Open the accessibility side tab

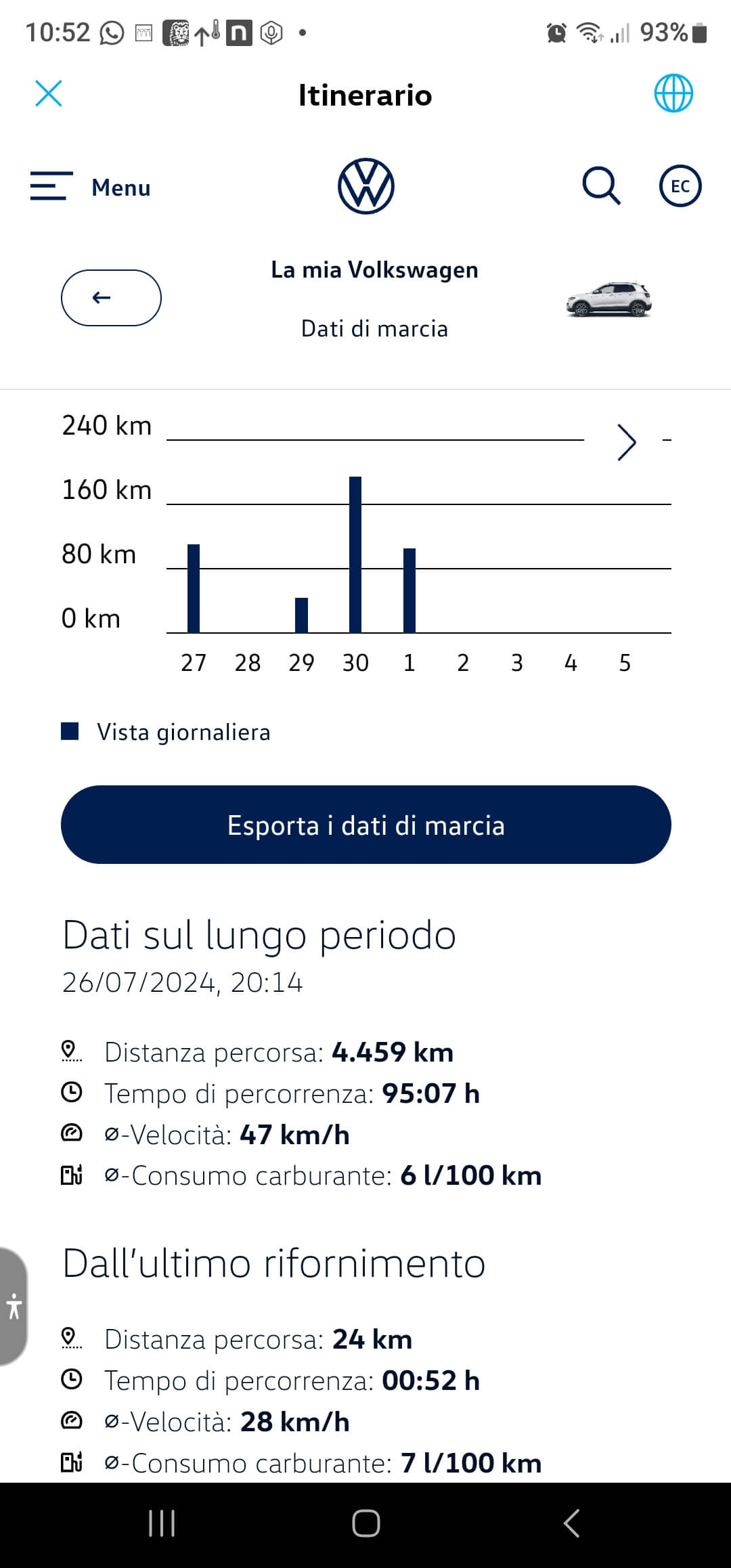pos(14,1305)
